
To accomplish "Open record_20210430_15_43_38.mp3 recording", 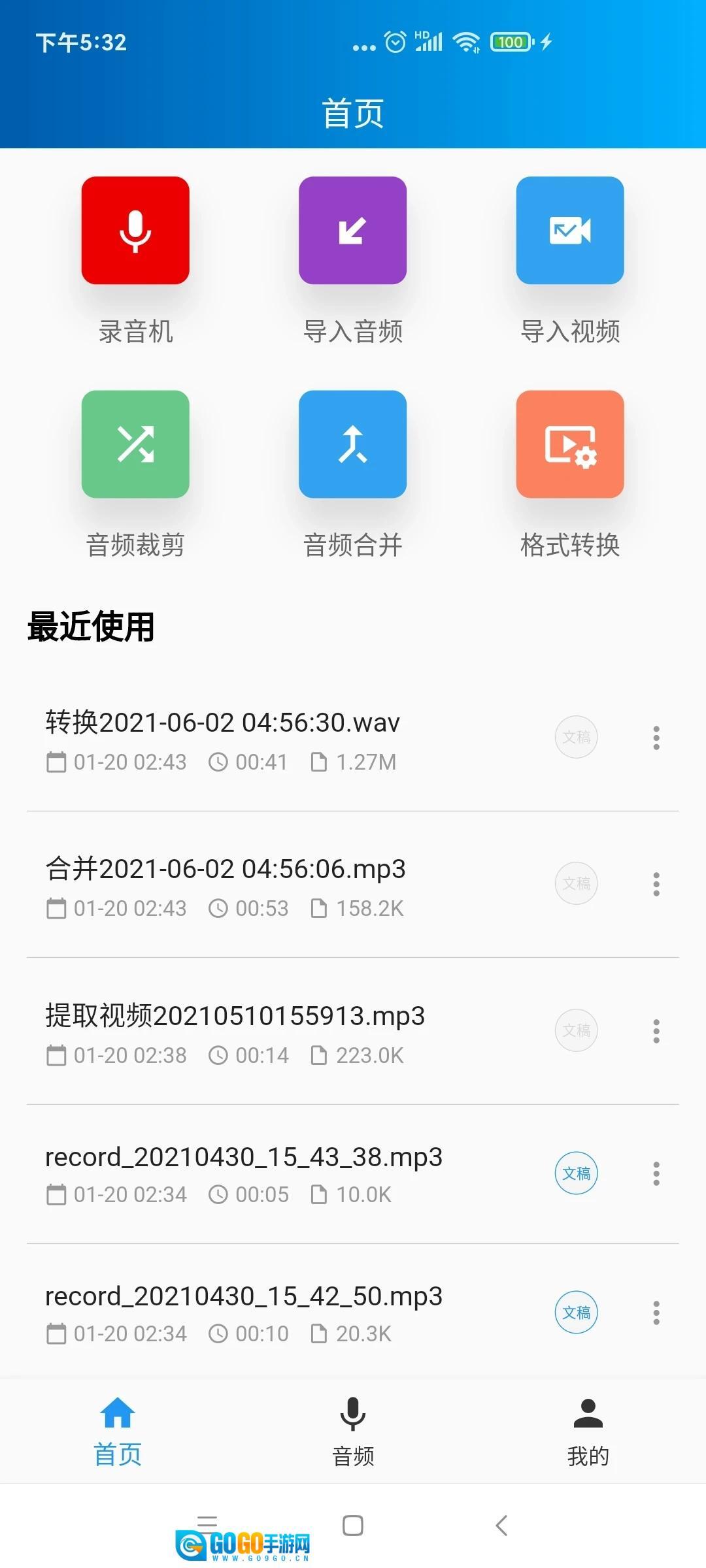I will (x=243, y=1158).
